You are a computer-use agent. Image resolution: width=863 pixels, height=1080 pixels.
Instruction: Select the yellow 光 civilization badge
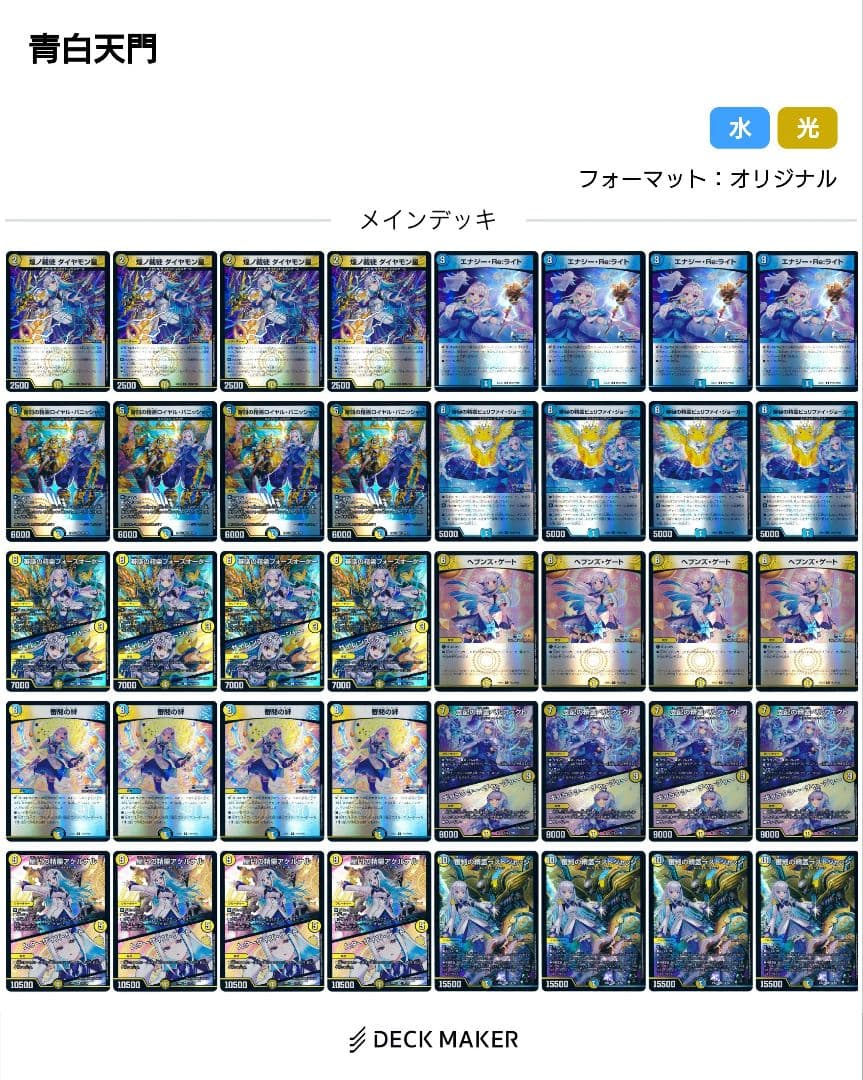coord(808,128)
